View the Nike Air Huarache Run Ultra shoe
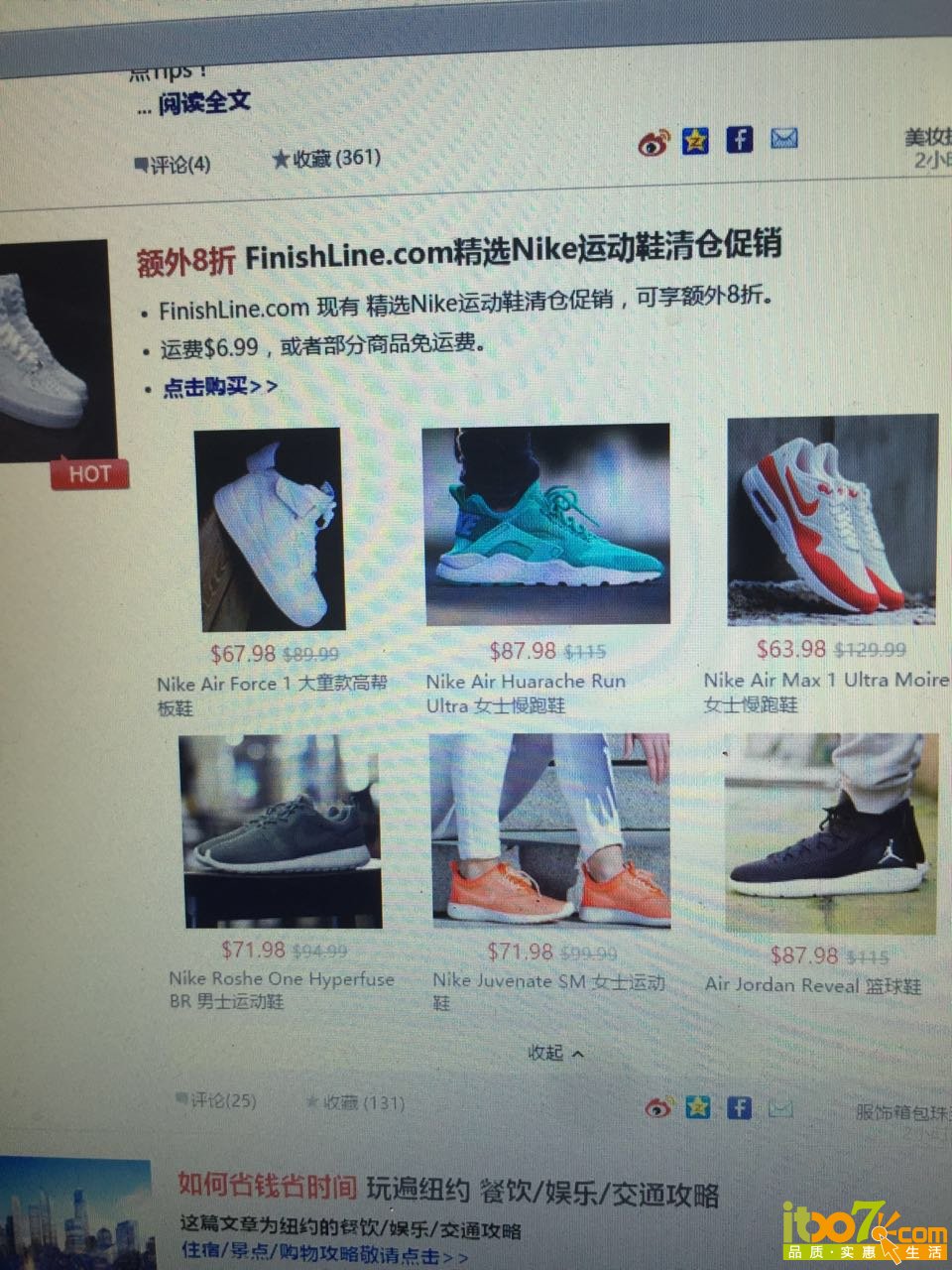 coord(545,524)
